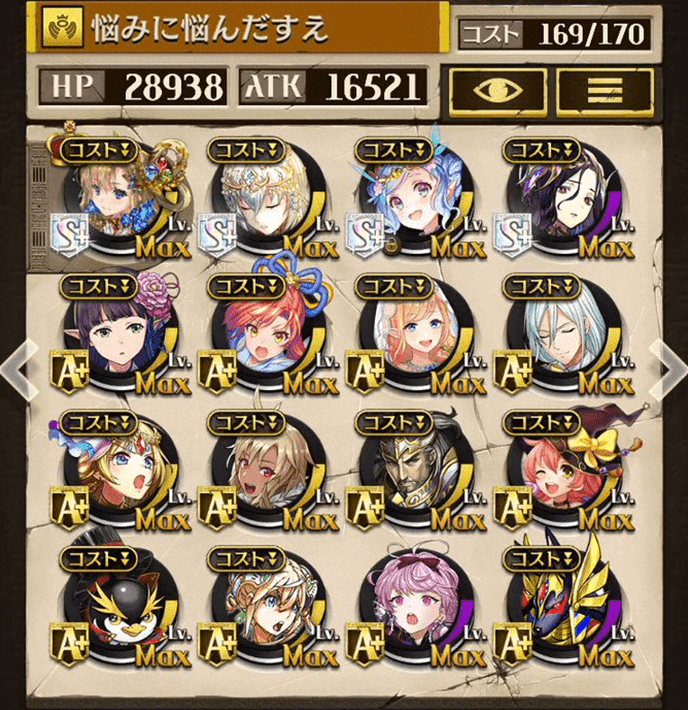Select the blonde girl with braided crown

tap(263, 604)
